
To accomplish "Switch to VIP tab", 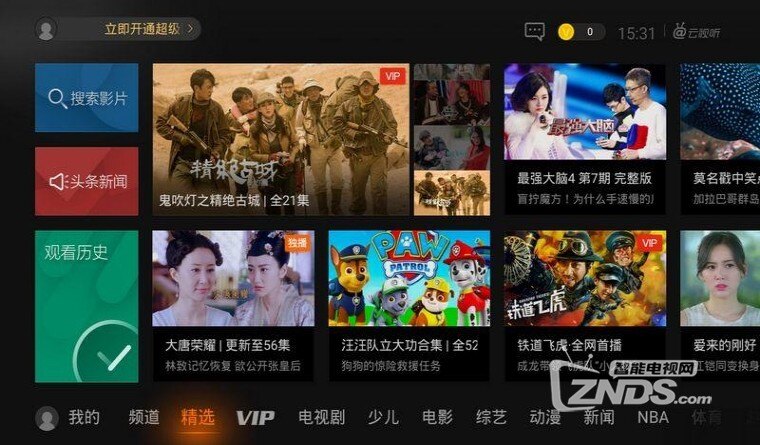I will [255, 417].
